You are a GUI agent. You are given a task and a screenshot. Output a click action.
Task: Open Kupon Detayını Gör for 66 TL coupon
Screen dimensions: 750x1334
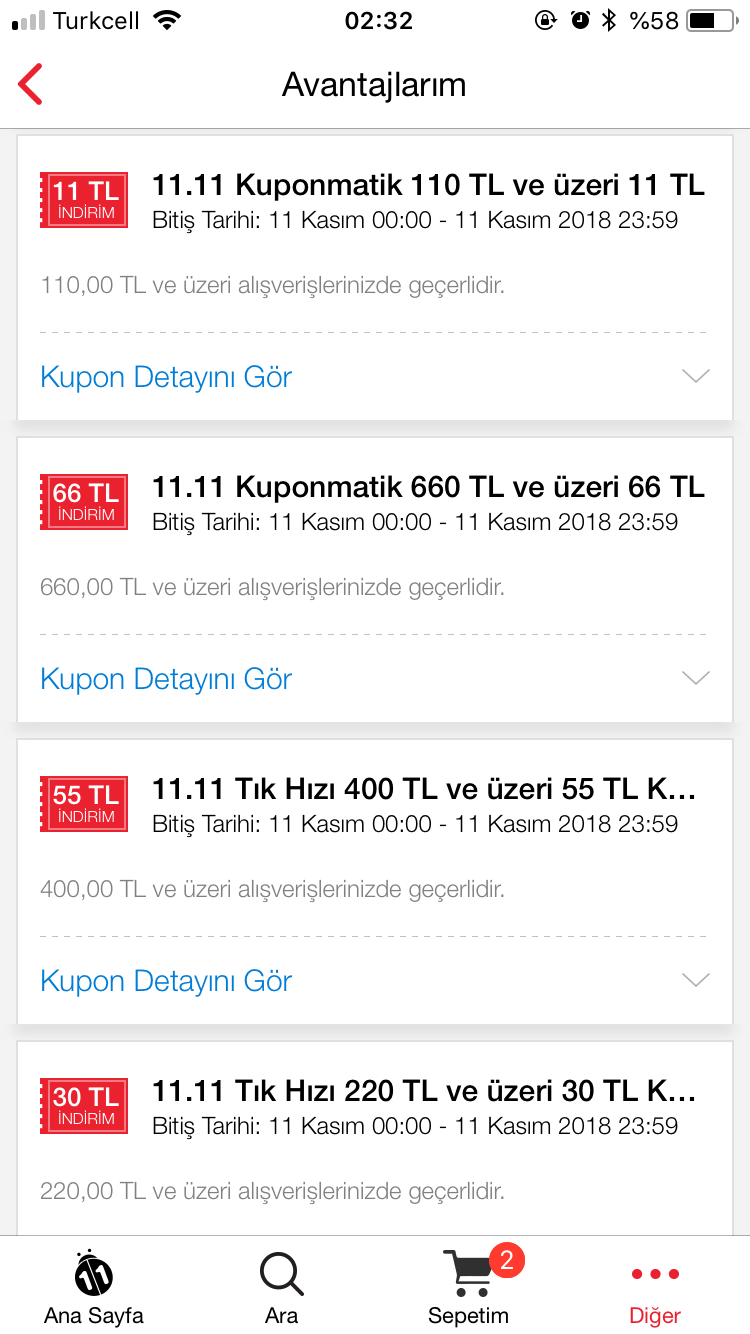(x=166, y=679)
